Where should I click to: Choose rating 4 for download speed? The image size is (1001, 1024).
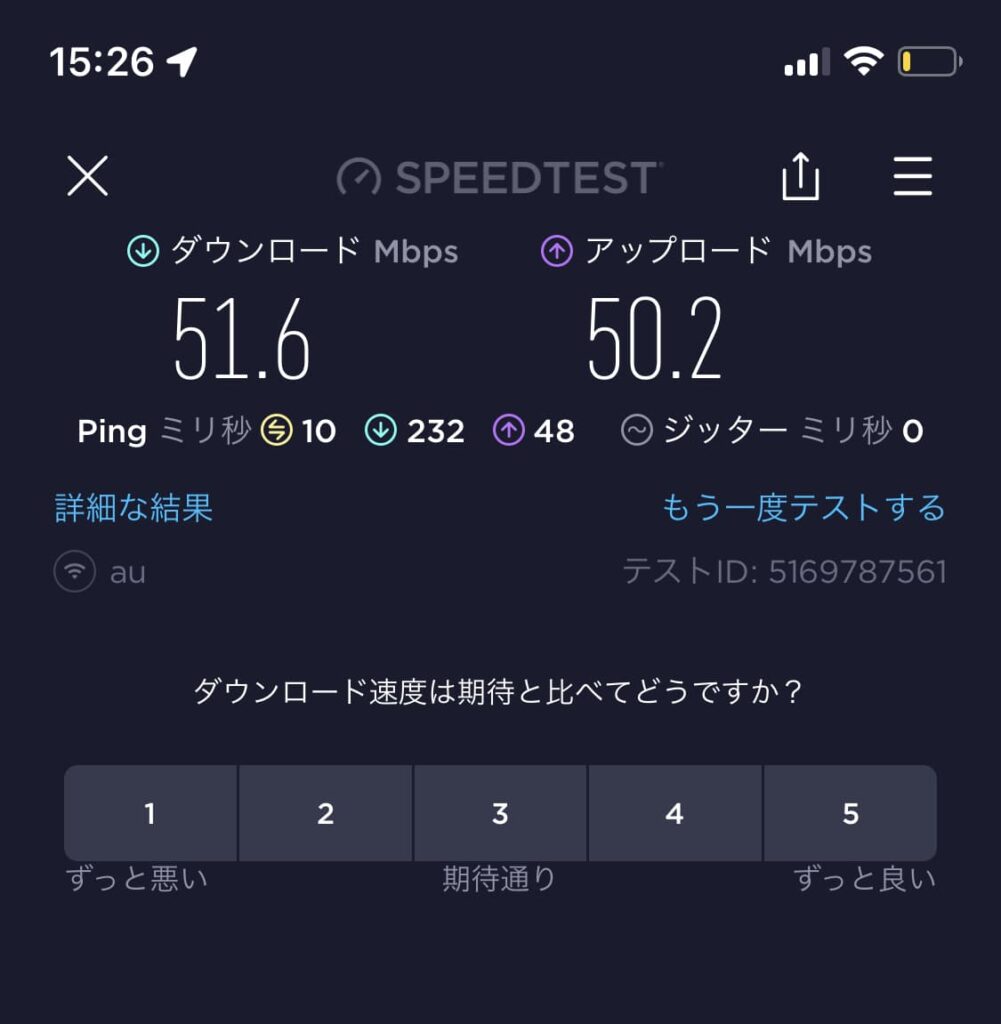(675, 813)
